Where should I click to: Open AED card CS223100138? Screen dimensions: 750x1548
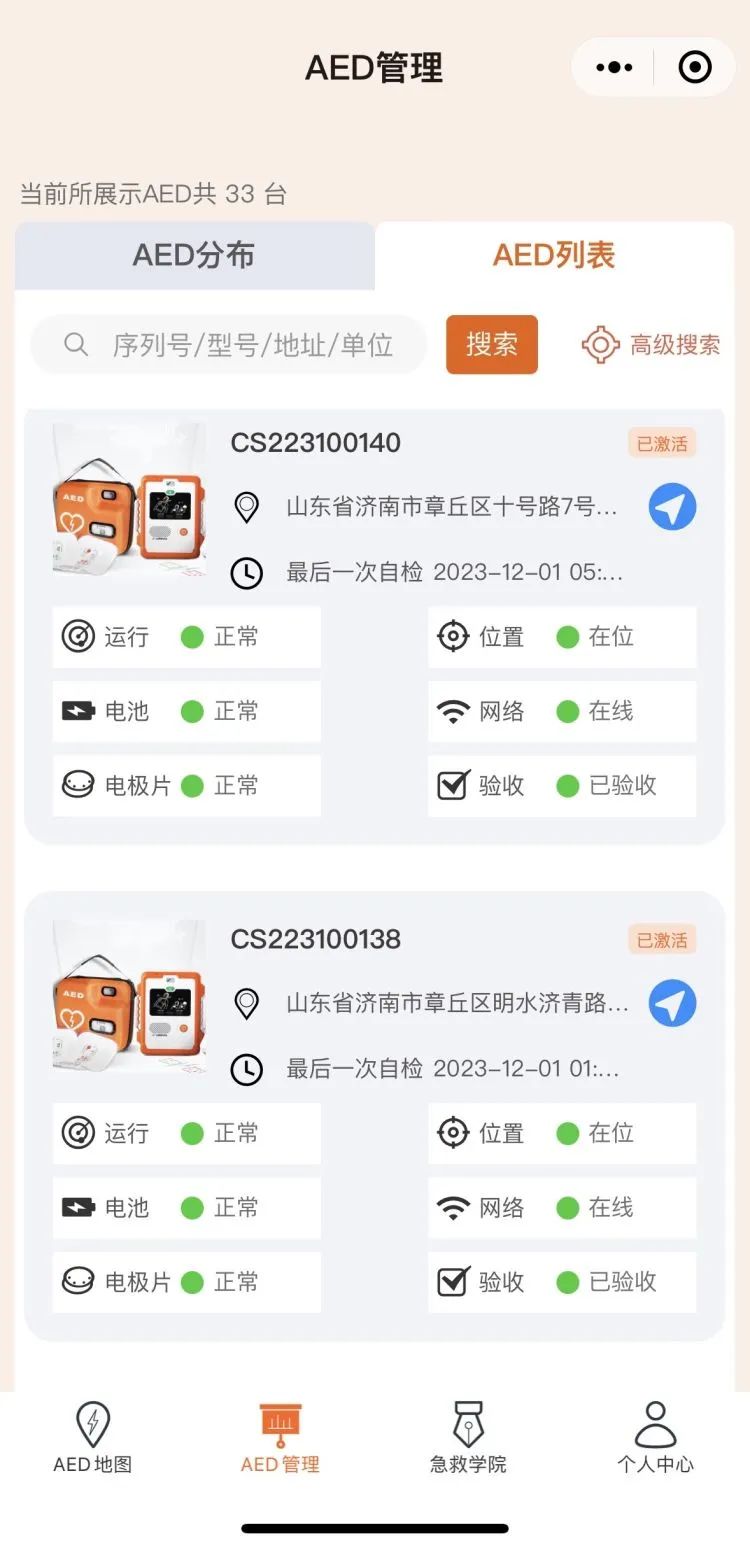point(316,939)
